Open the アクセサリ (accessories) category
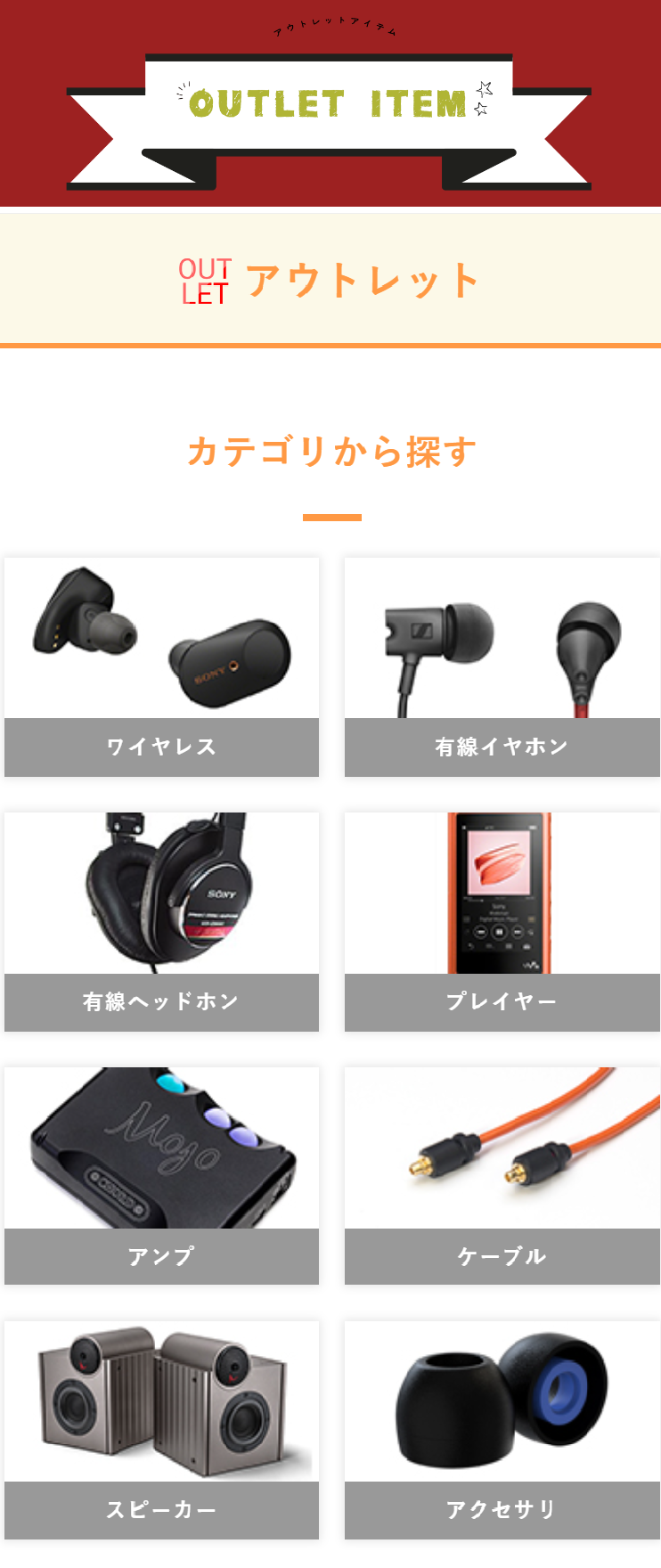This screenshot has height=1568, width=661. point(501,1510)
